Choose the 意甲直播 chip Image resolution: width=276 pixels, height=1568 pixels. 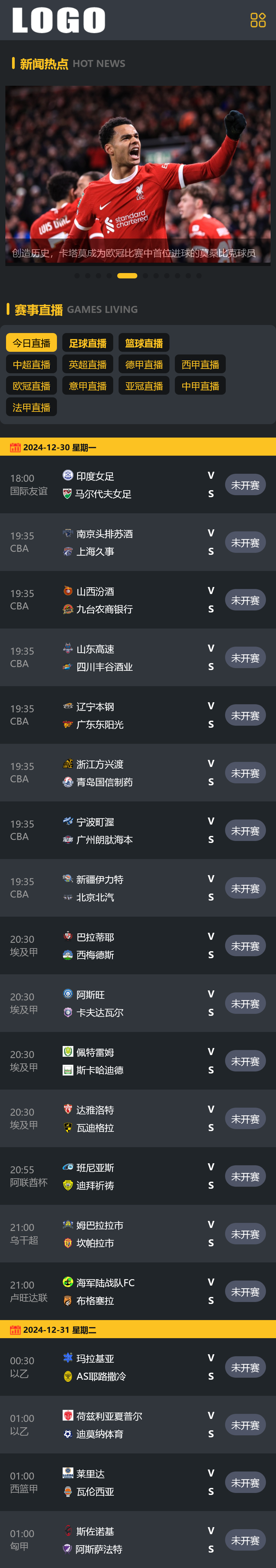click(87, 385)
